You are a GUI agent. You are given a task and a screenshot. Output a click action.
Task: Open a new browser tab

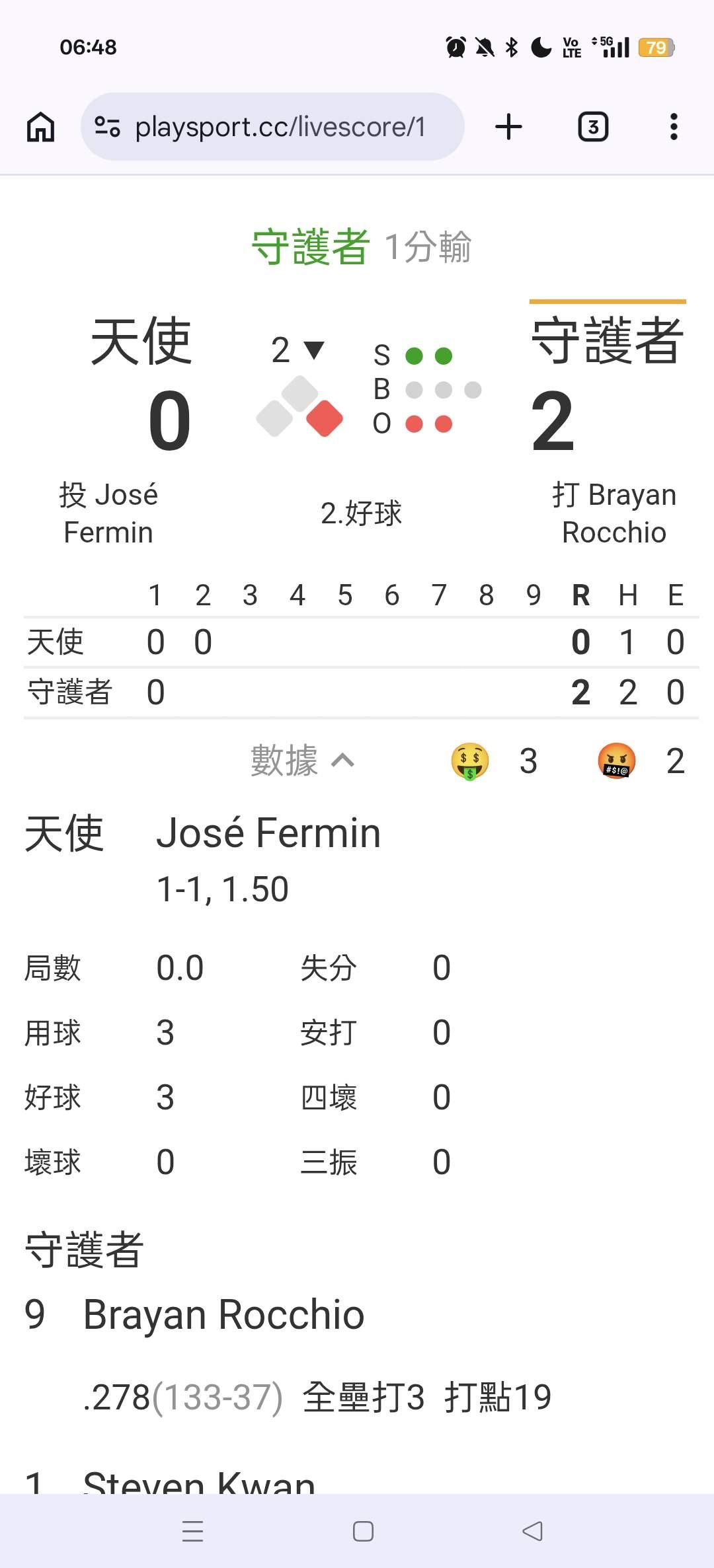[x=508, y=126]
